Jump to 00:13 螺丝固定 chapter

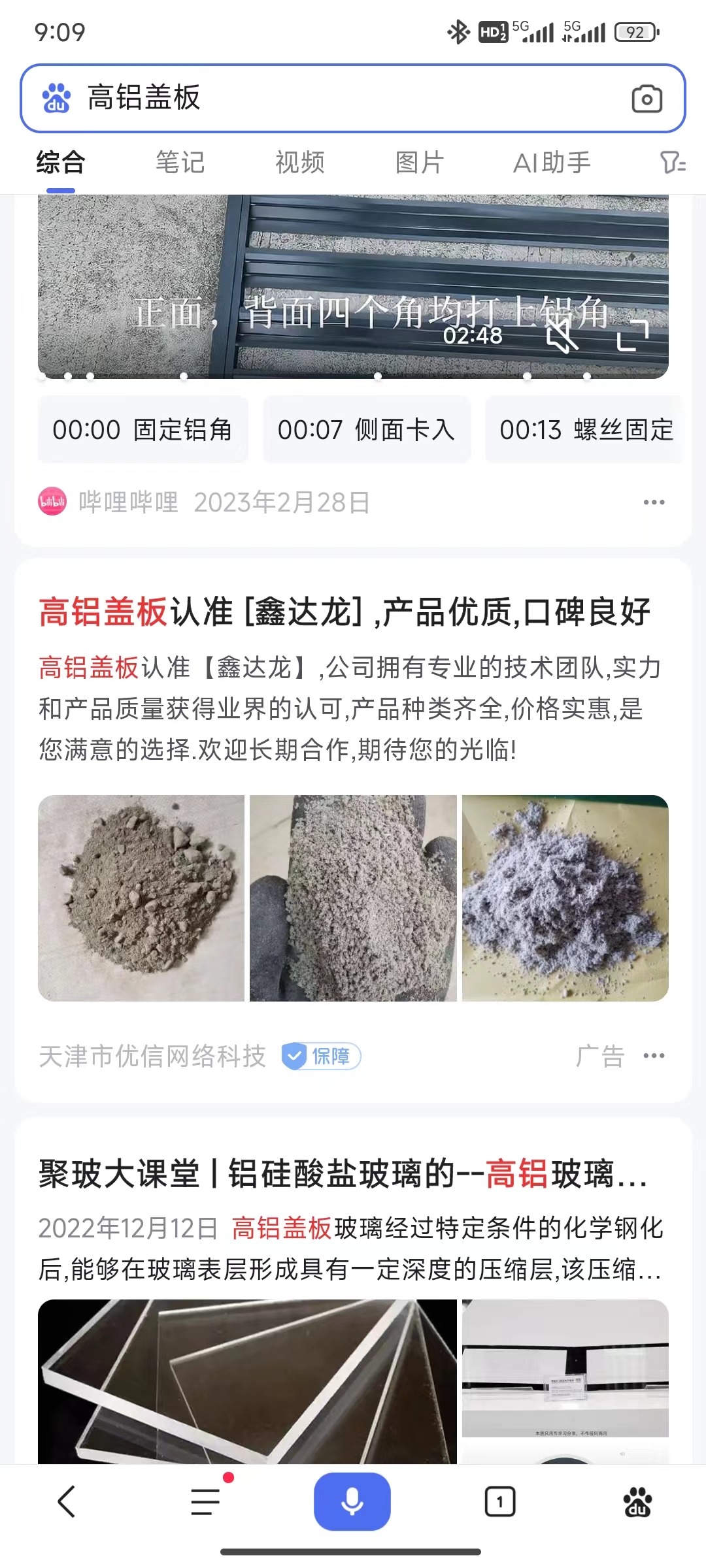click(586, 430)
